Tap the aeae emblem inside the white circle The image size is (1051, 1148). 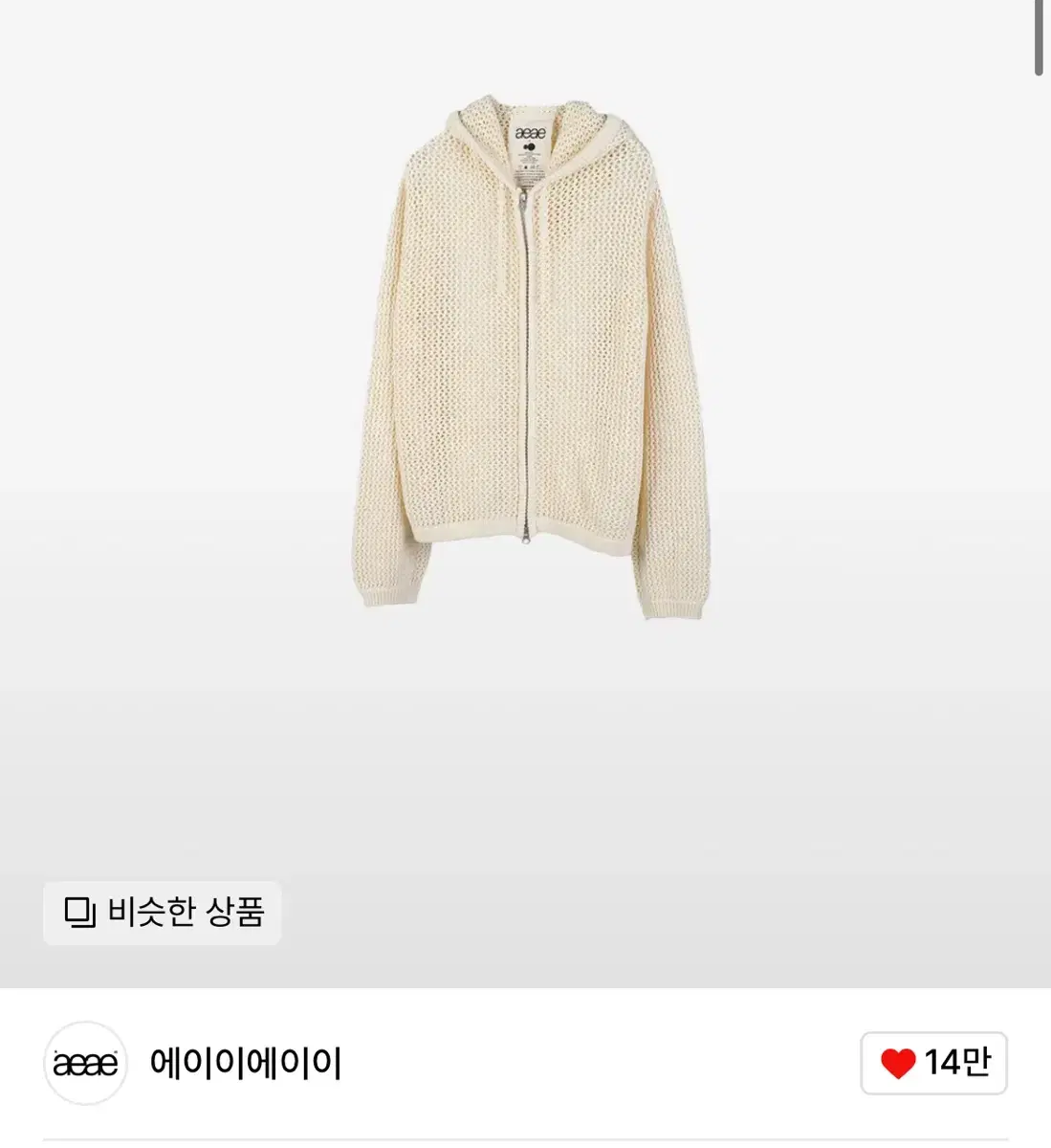[x=85, y=1064]
